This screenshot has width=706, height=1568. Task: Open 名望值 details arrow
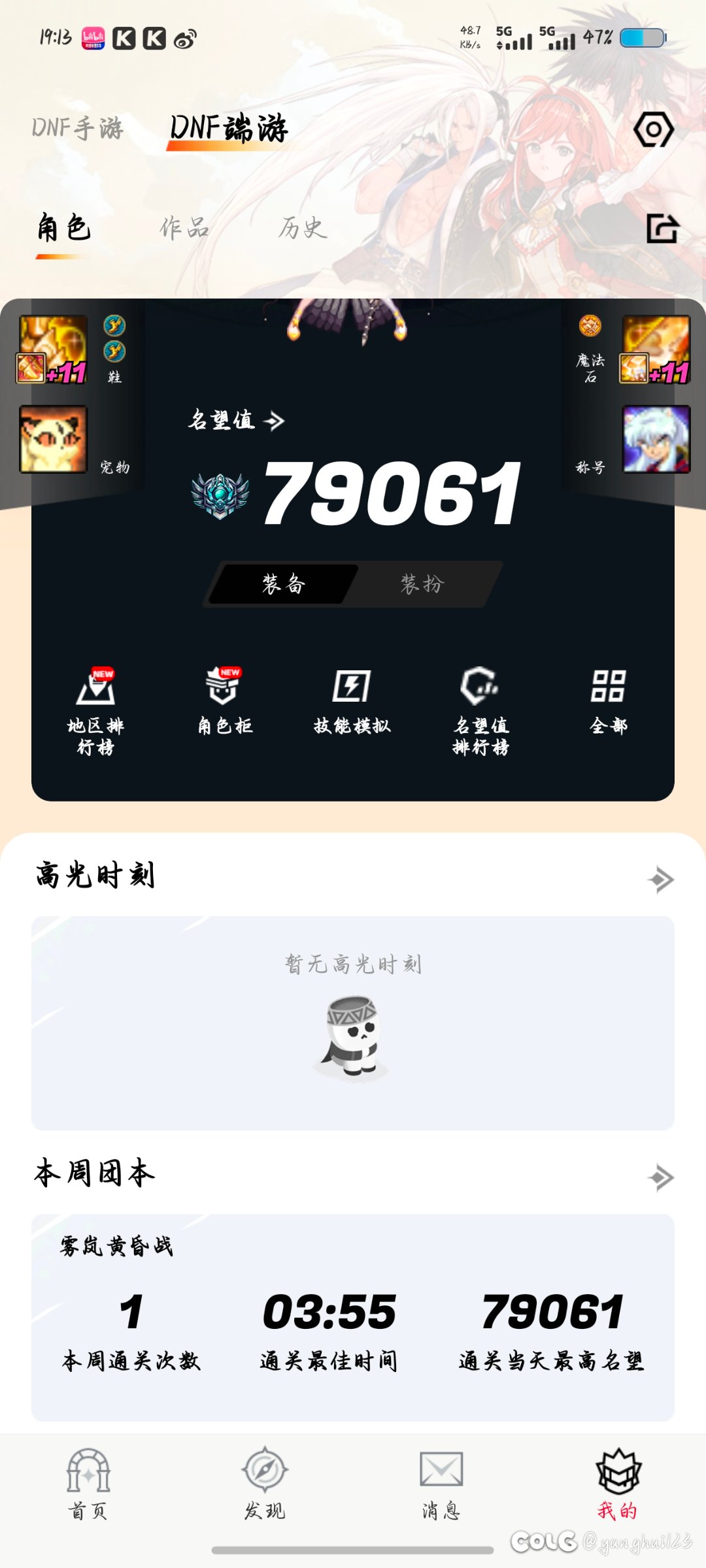274,421
